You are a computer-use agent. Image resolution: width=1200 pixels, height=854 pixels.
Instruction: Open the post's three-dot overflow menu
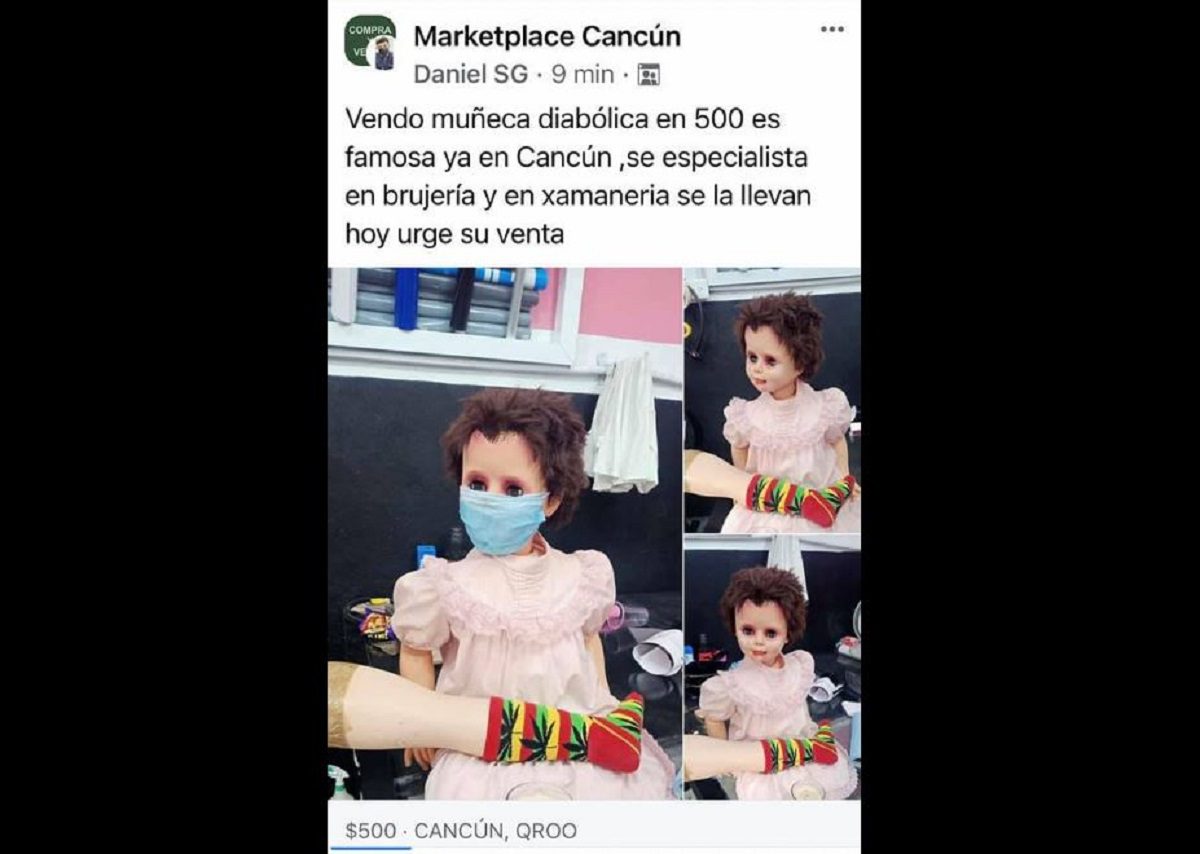[x=832, y=29]
